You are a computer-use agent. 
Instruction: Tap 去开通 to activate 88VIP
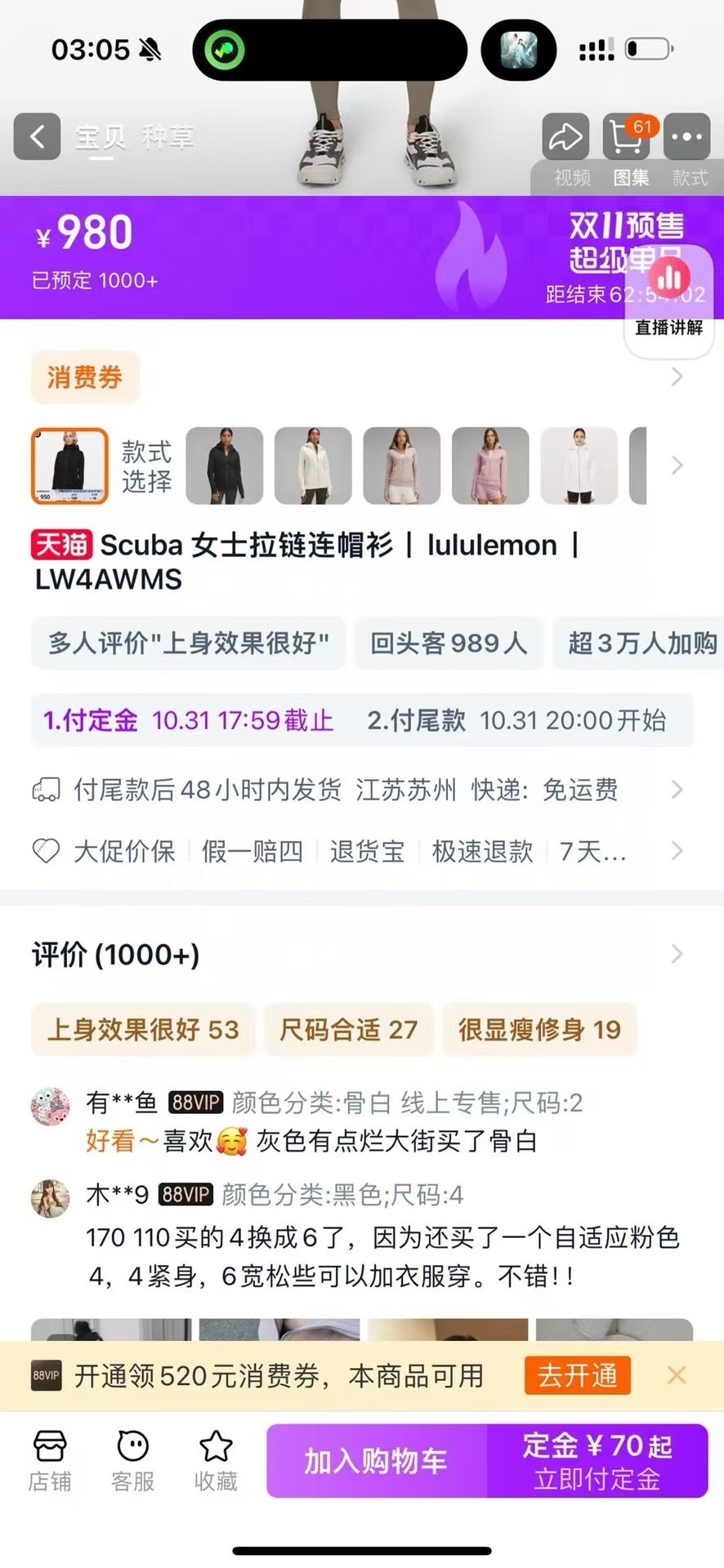[x=577, y=1375]
